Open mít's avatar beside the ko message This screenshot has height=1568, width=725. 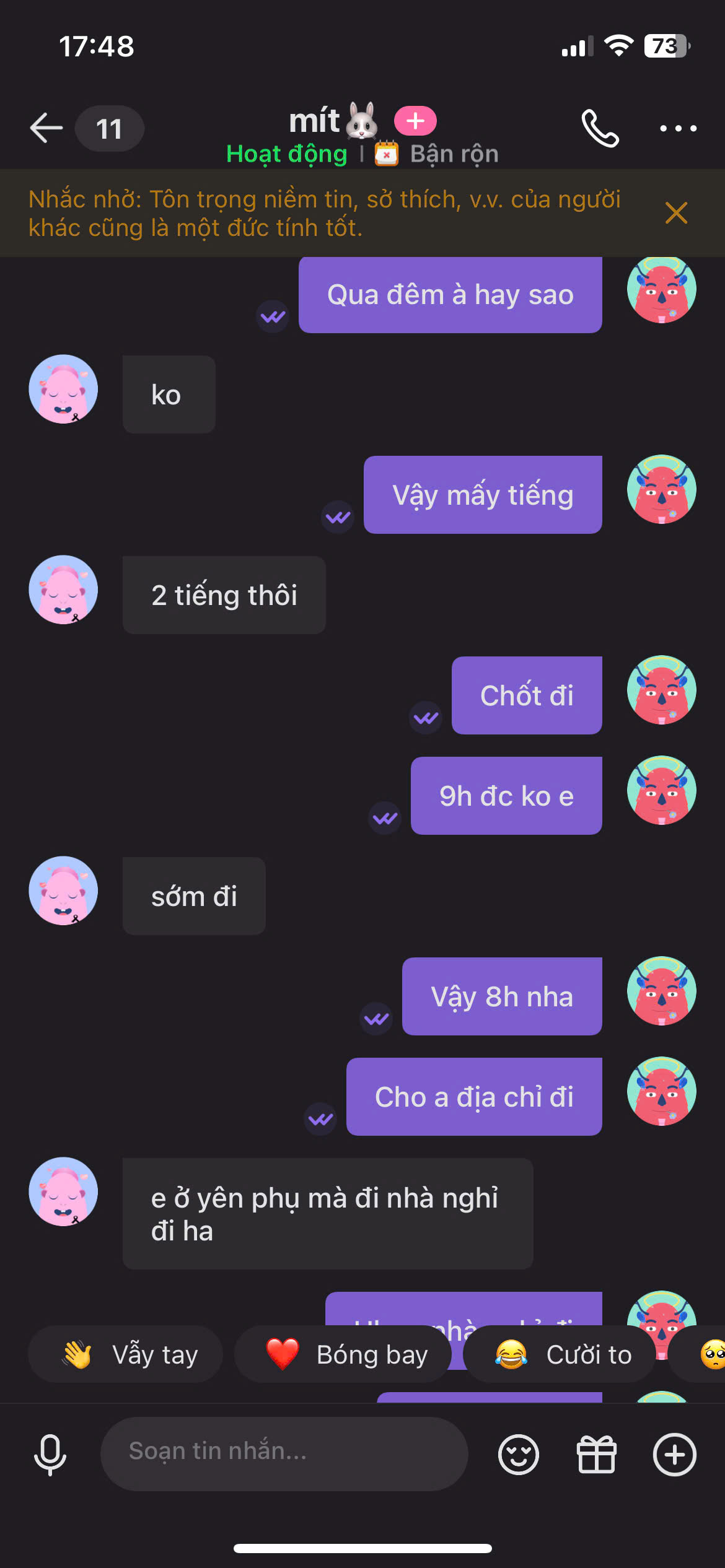pyautogui.click(x=63, y=389)
